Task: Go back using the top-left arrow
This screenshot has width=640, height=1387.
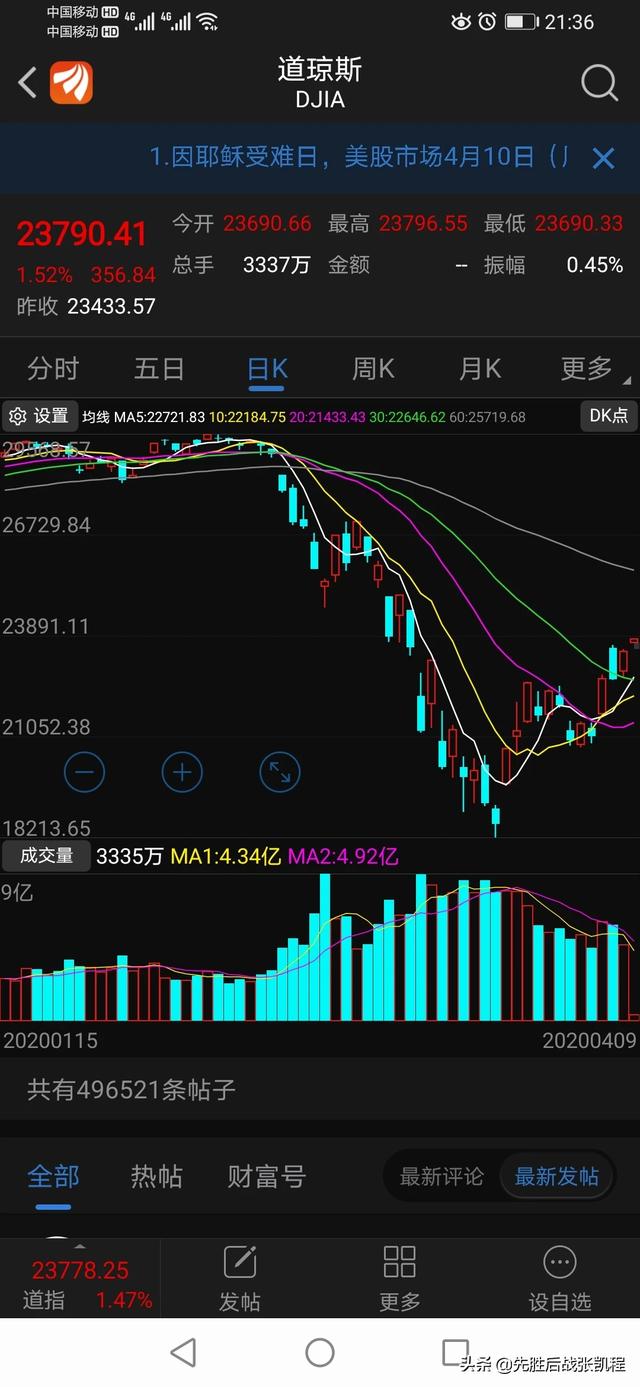Action: tap(28, 83)
